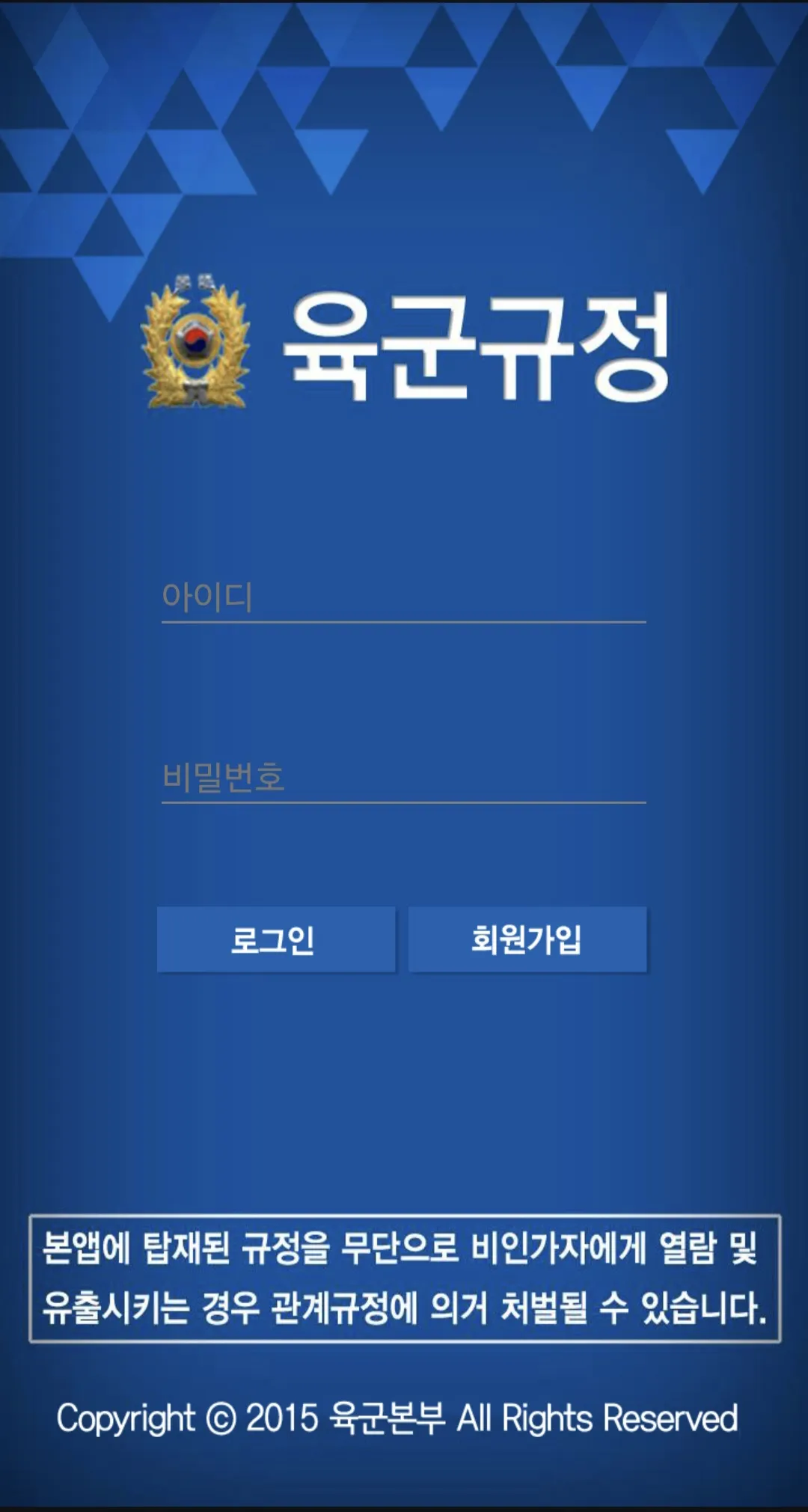Tap the 아이디 input field
Viewport: 808px width, 1512px height.
click(x=404, y=597)
